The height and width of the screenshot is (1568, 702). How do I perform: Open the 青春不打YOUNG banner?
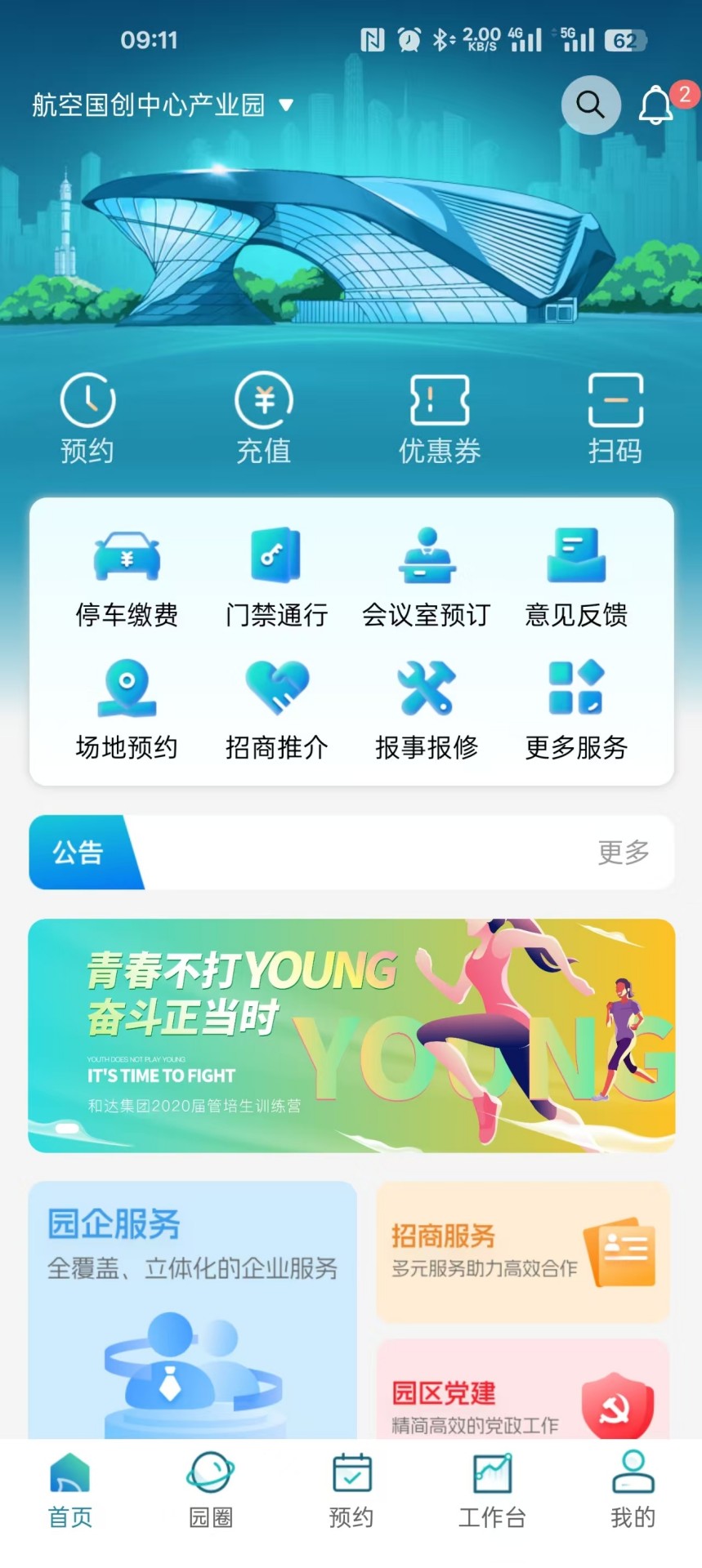tap(351, 1036)
